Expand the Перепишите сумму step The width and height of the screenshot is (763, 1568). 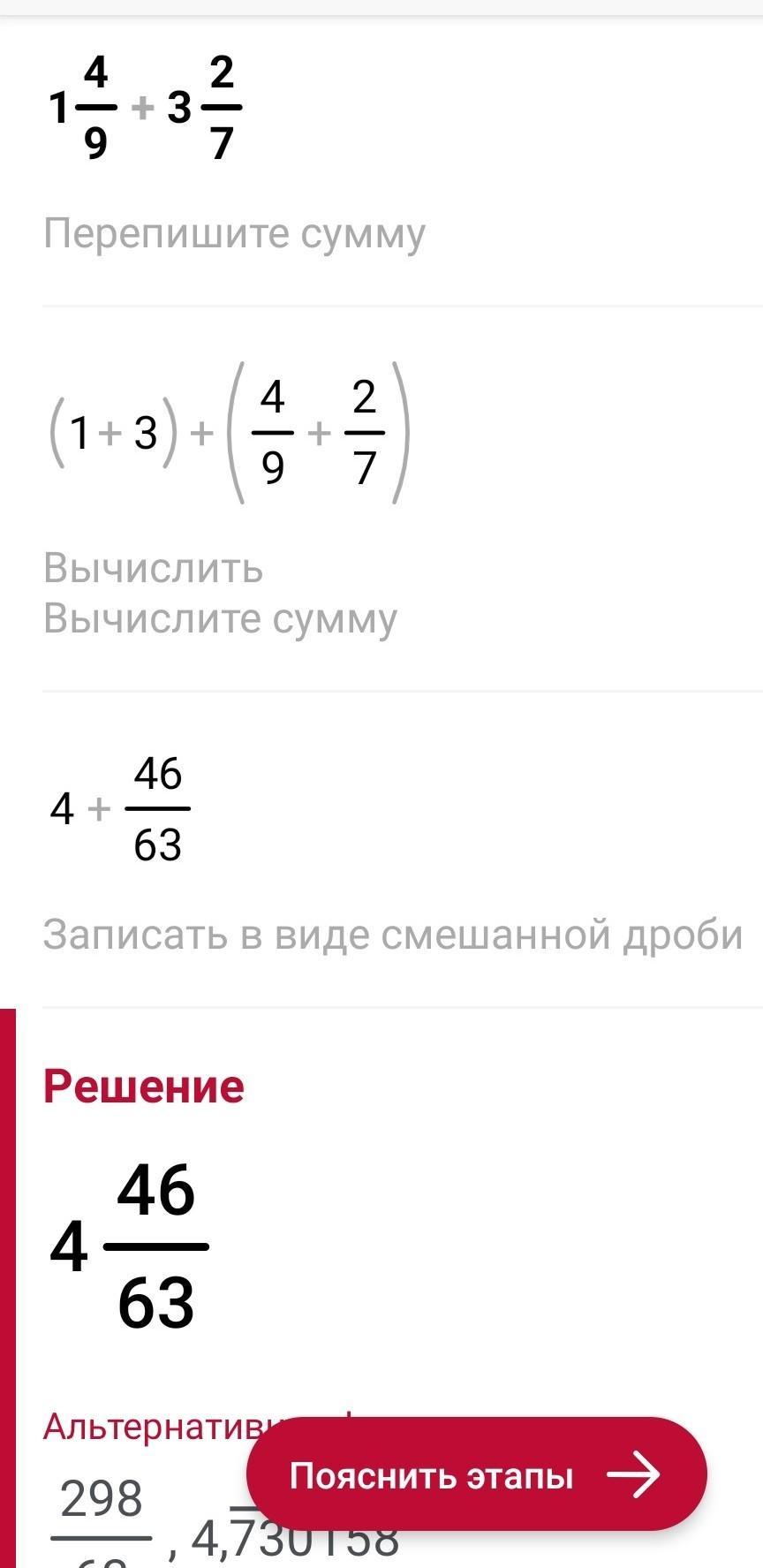point(234,233)
